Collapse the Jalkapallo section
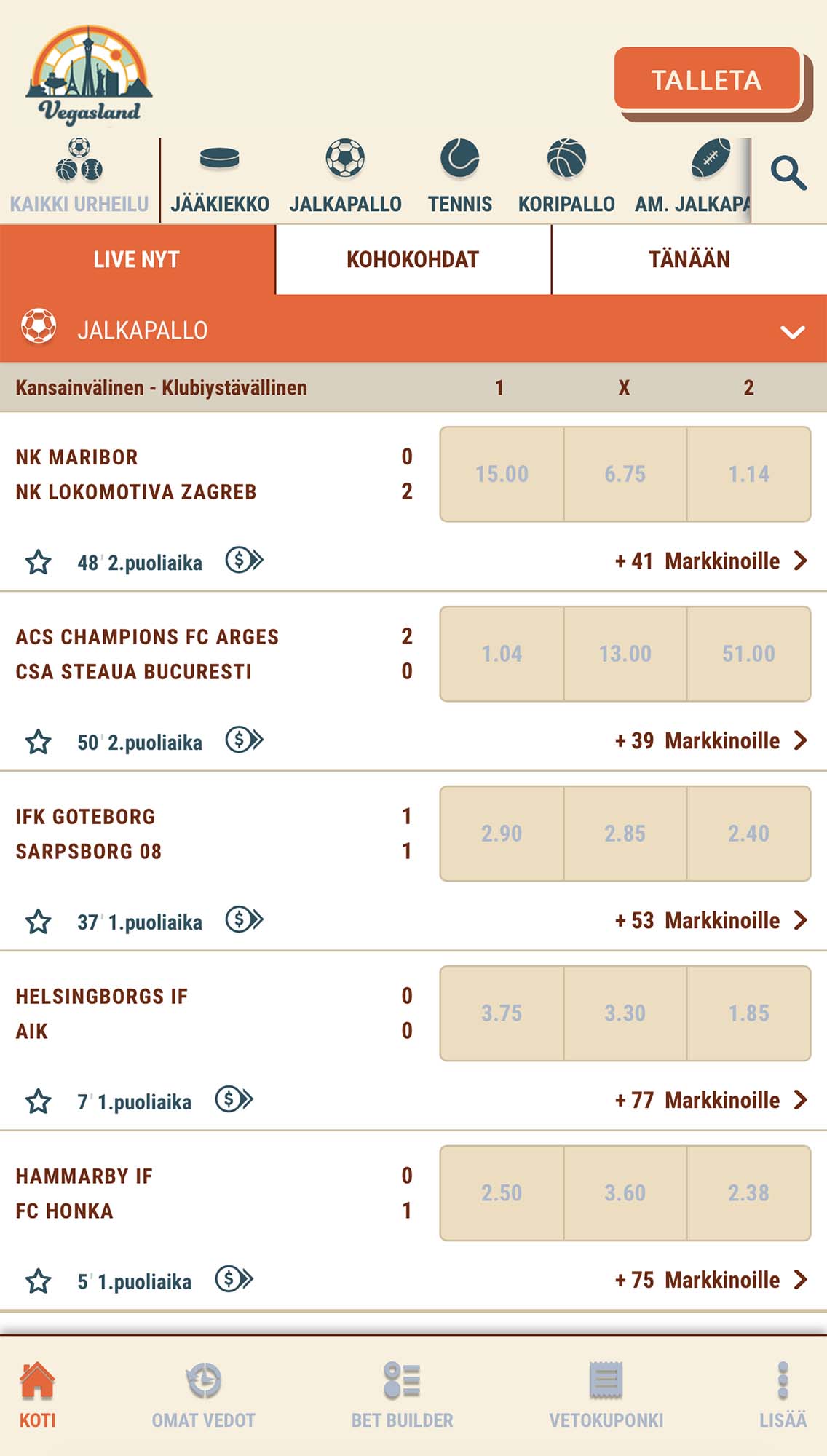Screen dimensions: 827x1456 click(x=792, y=332)
